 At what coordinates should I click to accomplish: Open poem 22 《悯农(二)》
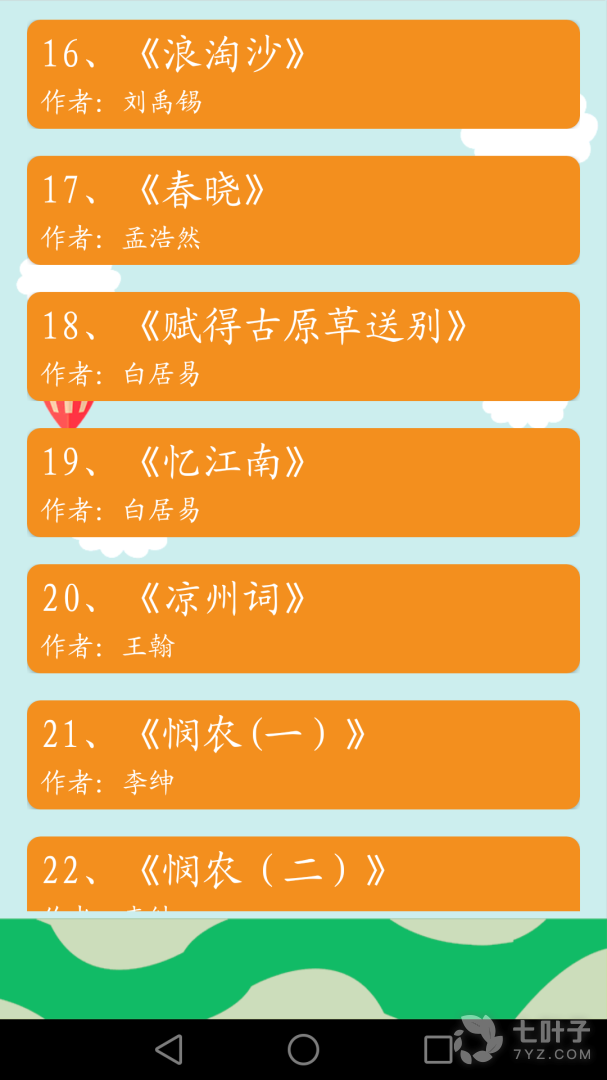click(x=303, y=873)
